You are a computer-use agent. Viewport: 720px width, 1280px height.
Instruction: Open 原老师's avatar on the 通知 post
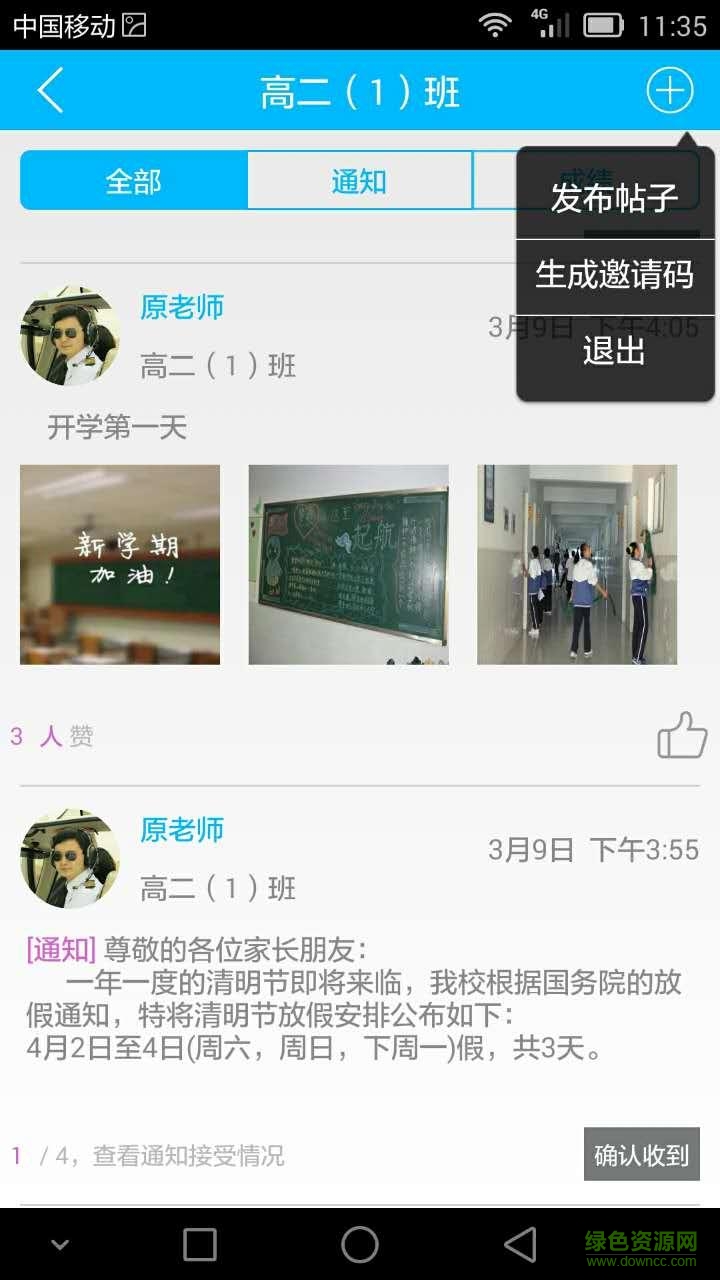click(x=70, y=858)
